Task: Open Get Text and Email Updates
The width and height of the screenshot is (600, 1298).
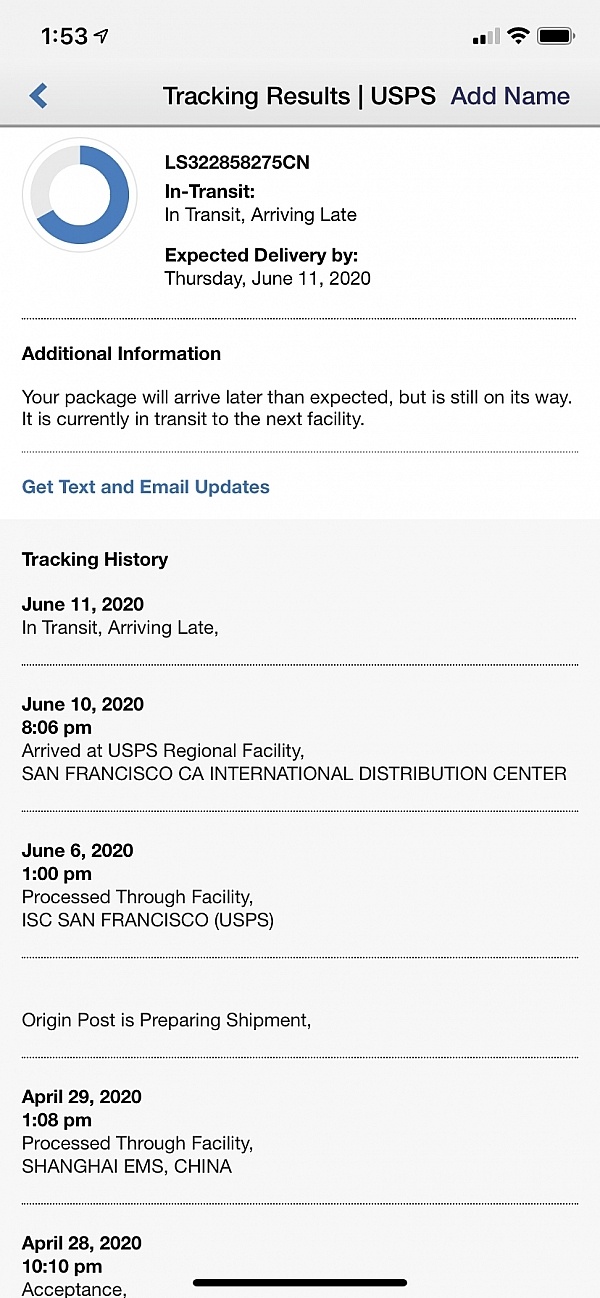Action: coord(146,487)
